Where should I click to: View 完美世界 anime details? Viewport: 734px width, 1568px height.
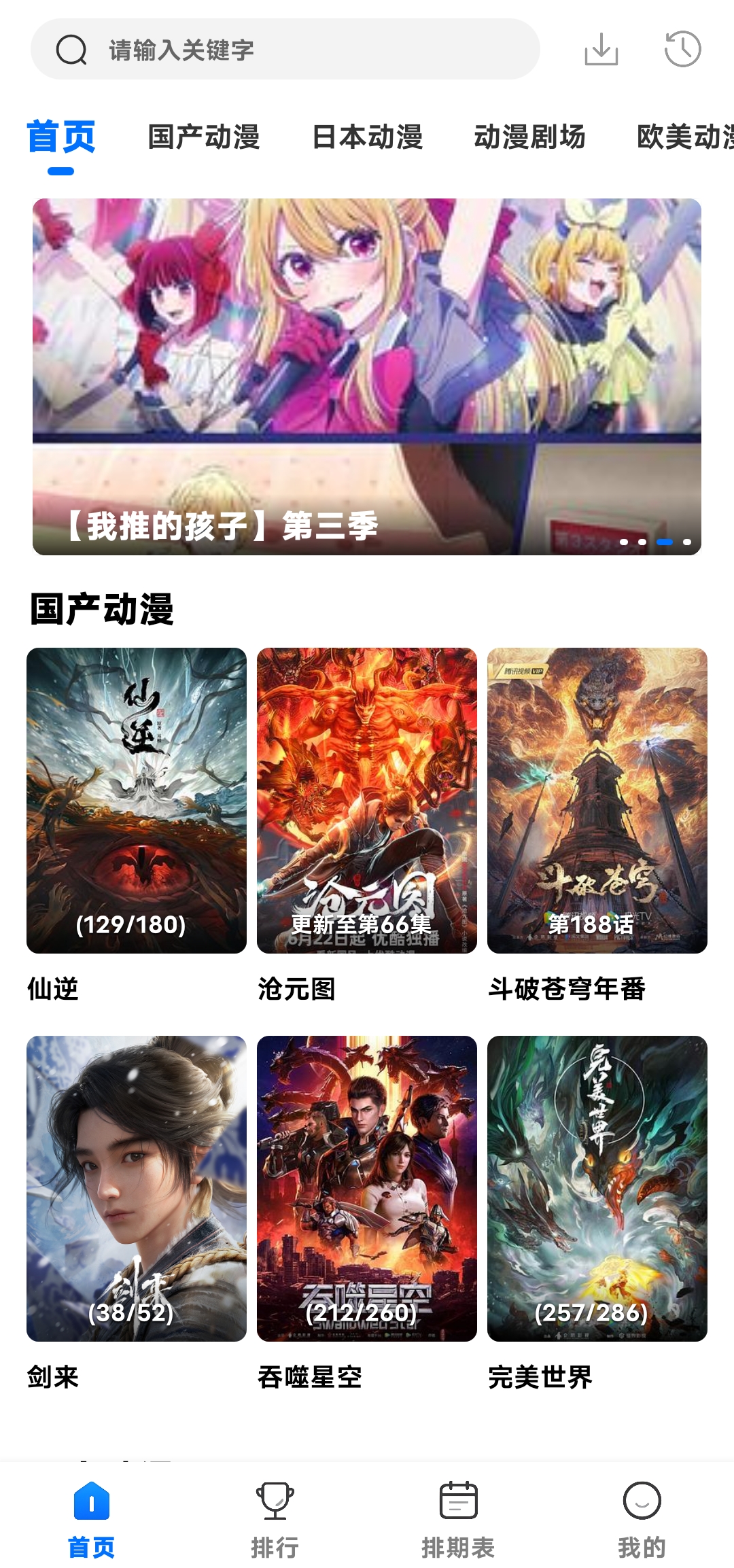point(597,1188)
